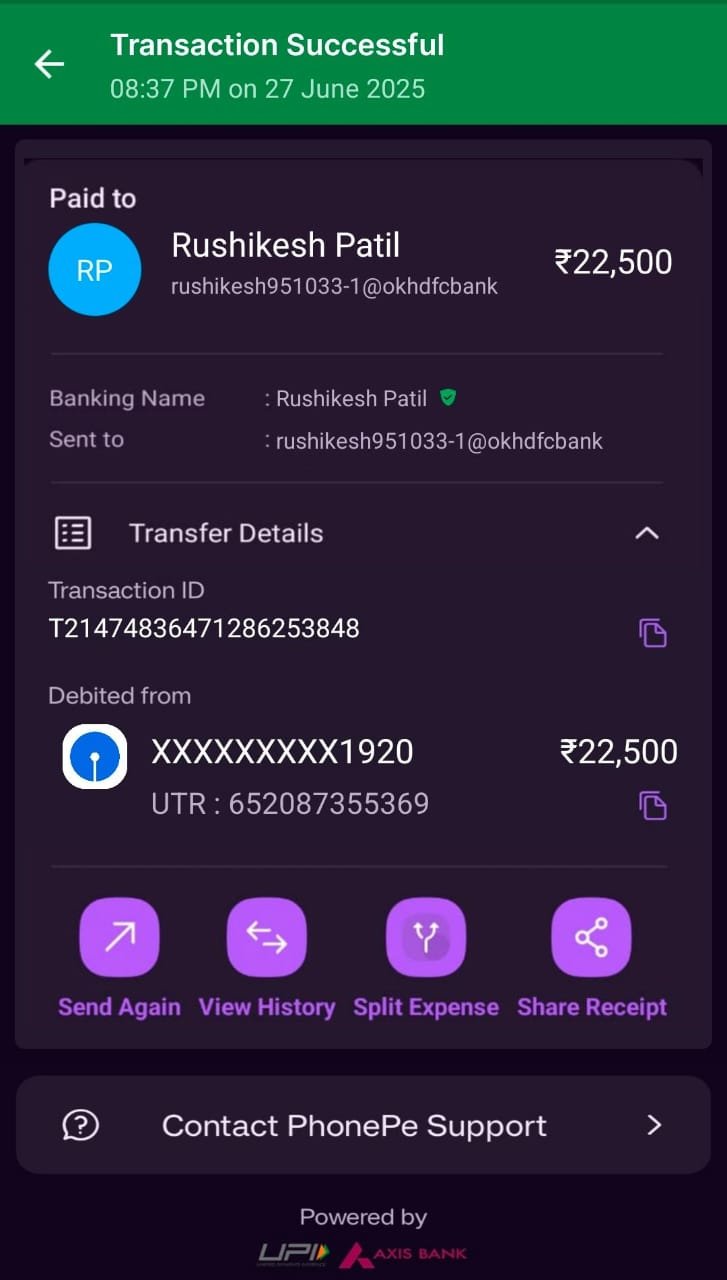The height and width of the screenshot is (1280, 727).
Task: Open View History
Action: click(266, 938)
